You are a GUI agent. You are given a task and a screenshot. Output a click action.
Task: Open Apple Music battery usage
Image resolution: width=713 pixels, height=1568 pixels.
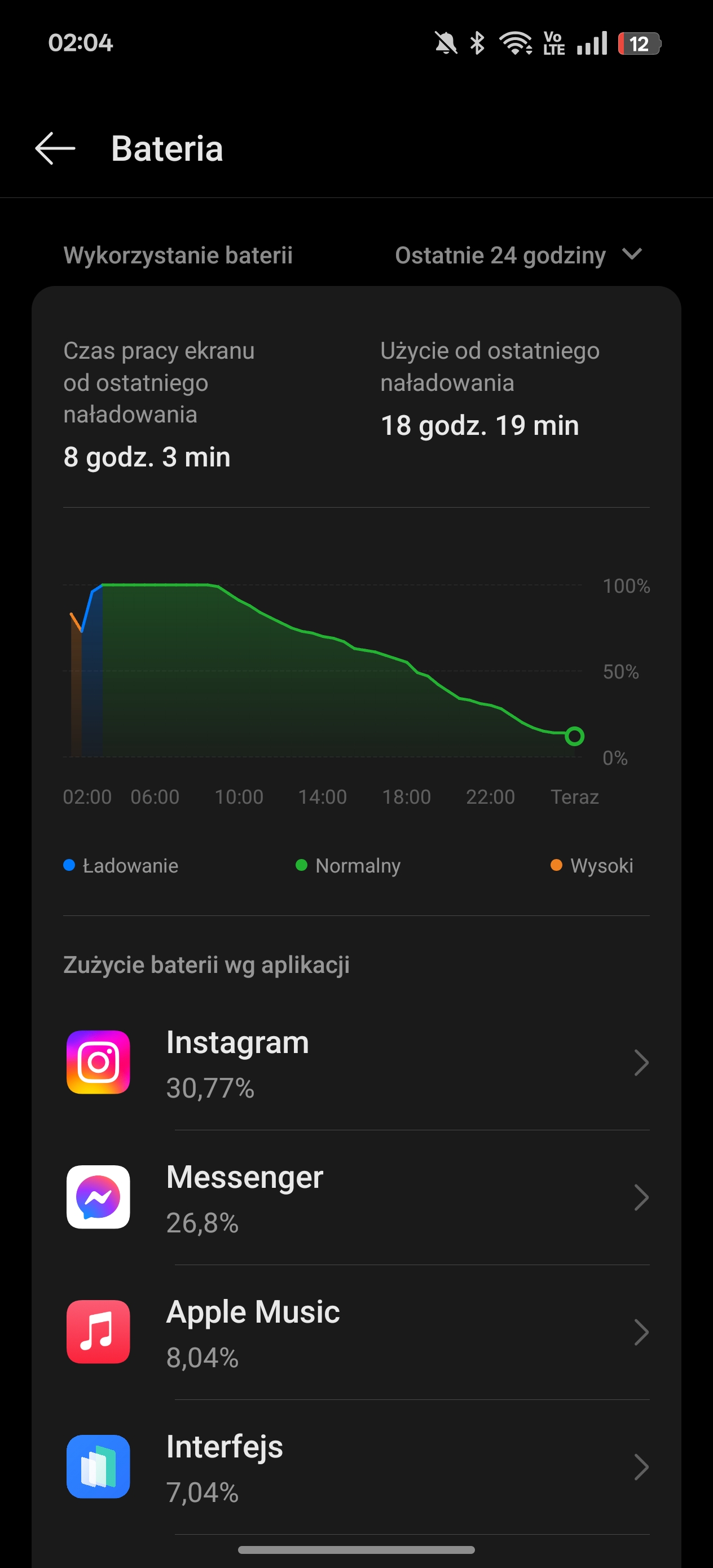tap(356, 1332)
